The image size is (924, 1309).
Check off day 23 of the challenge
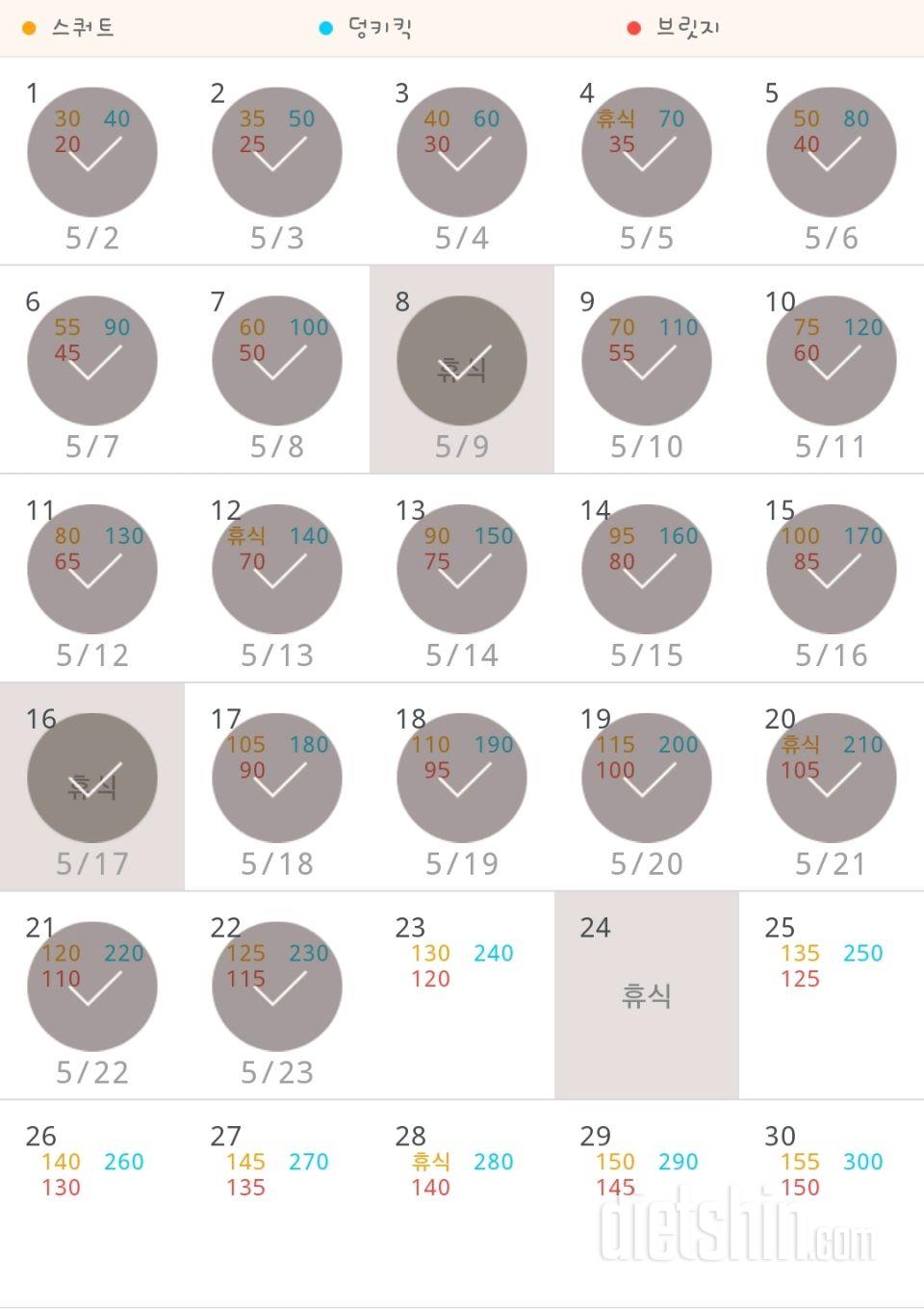[461, 995]
